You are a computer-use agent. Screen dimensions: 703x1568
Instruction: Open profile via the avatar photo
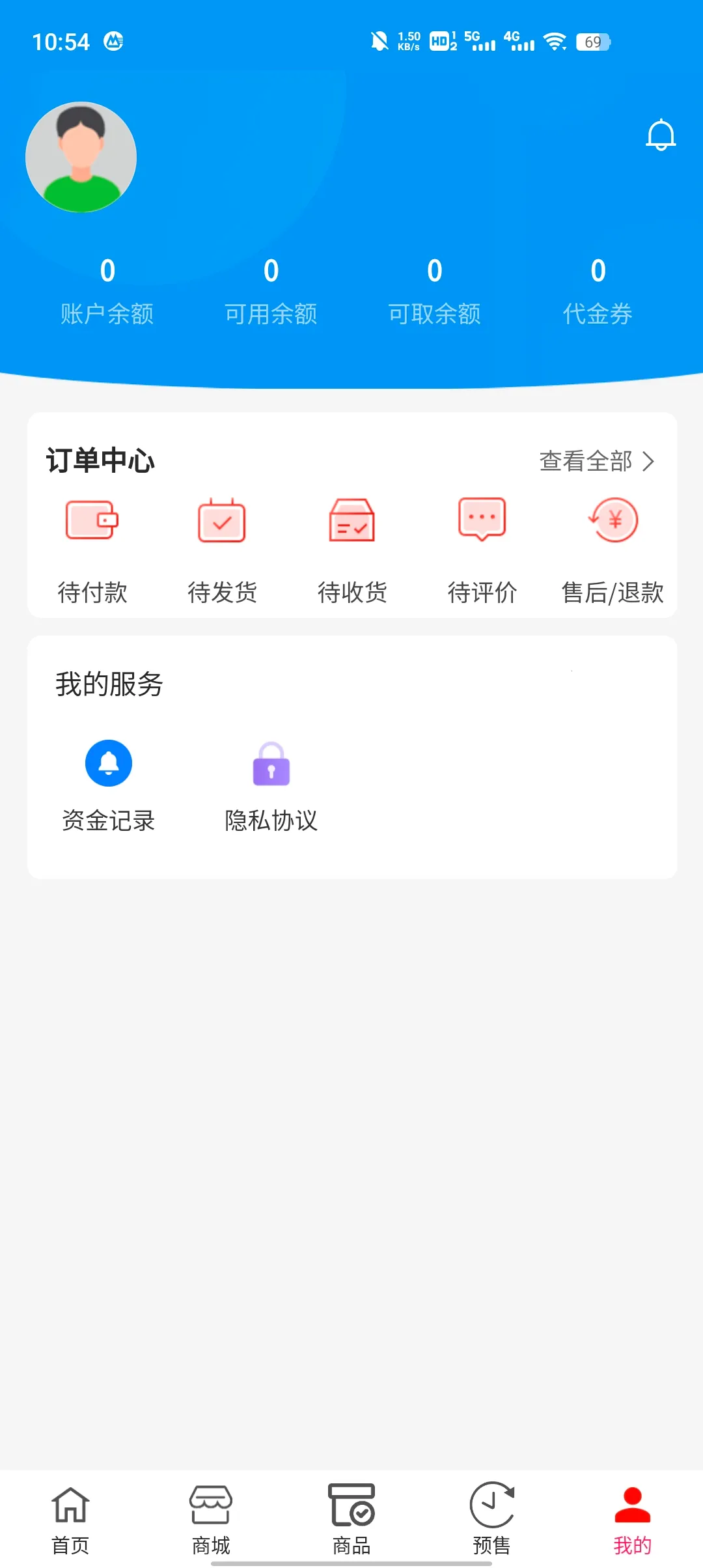point(81,157)
